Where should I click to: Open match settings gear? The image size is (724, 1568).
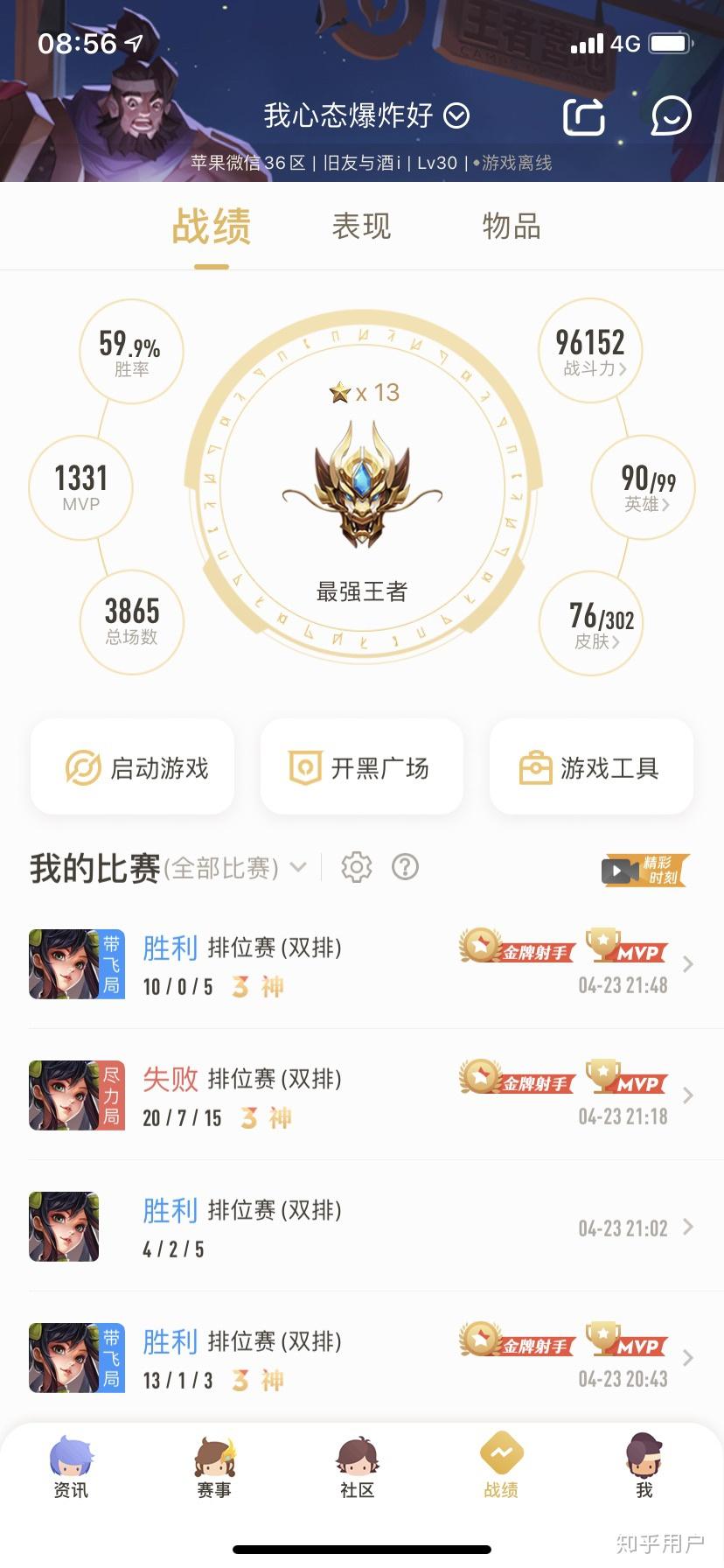[356, 867]
